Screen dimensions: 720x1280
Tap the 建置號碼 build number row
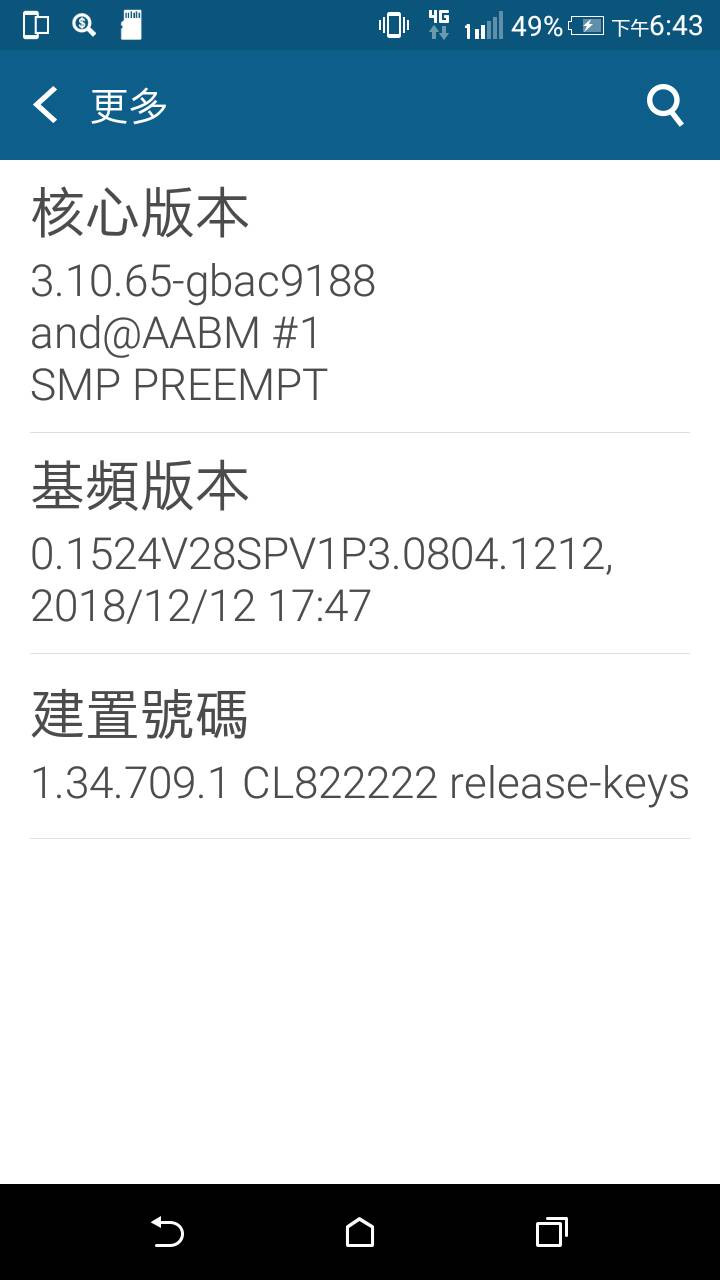coord(360,747)
